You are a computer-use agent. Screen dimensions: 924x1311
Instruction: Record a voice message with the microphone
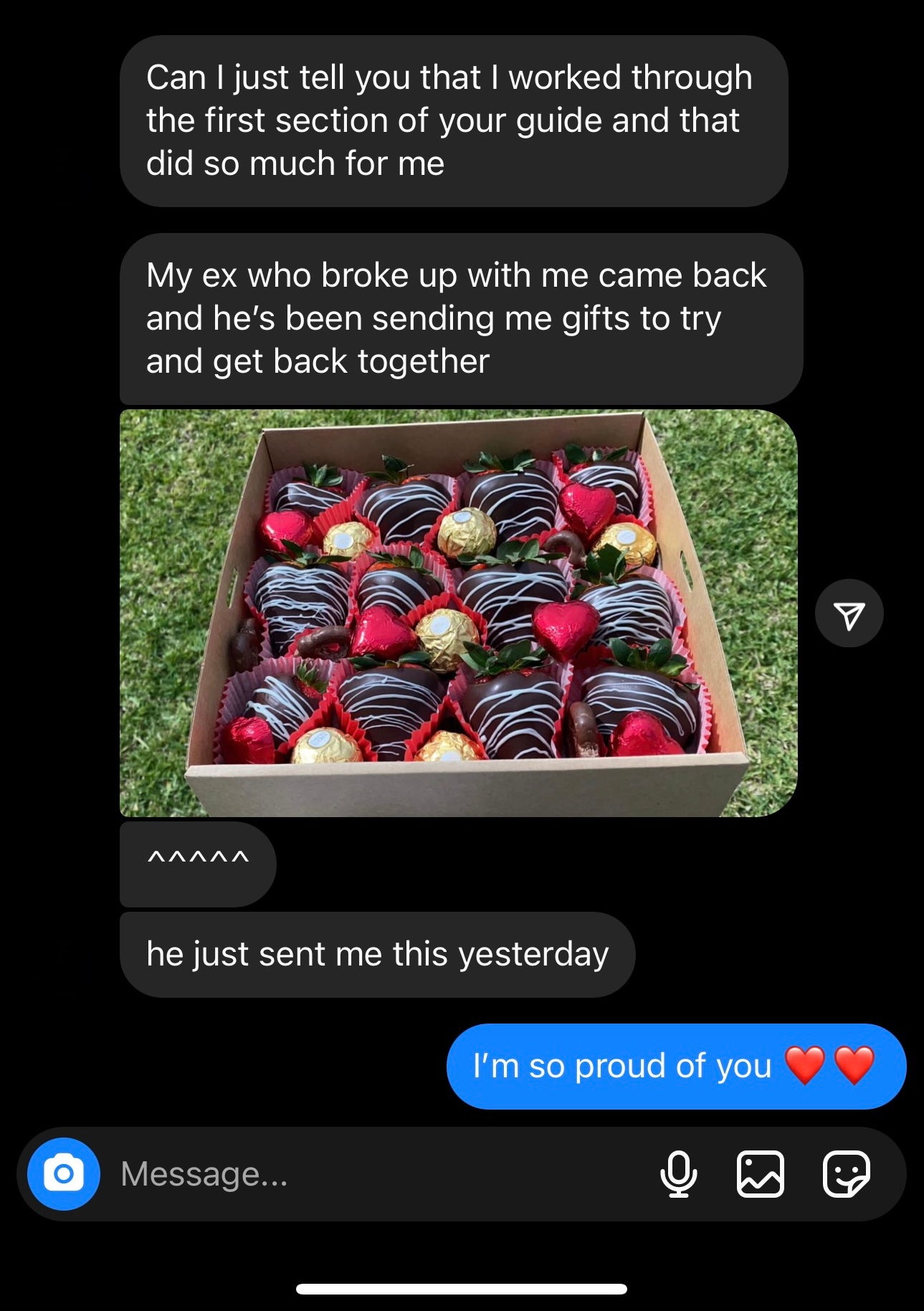[x=678, y=1174]
